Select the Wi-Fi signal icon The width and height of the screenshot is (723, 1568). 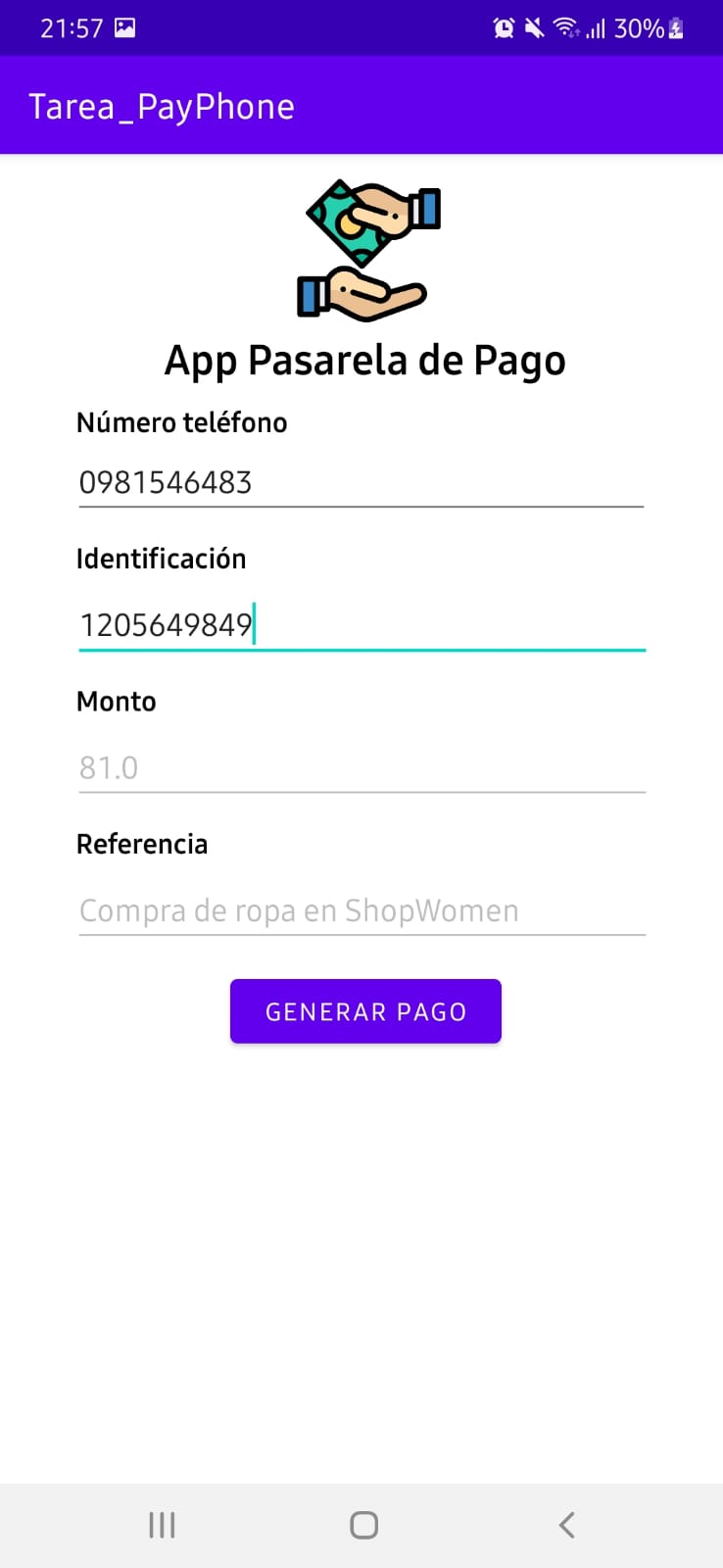click(x=568, y=28)
